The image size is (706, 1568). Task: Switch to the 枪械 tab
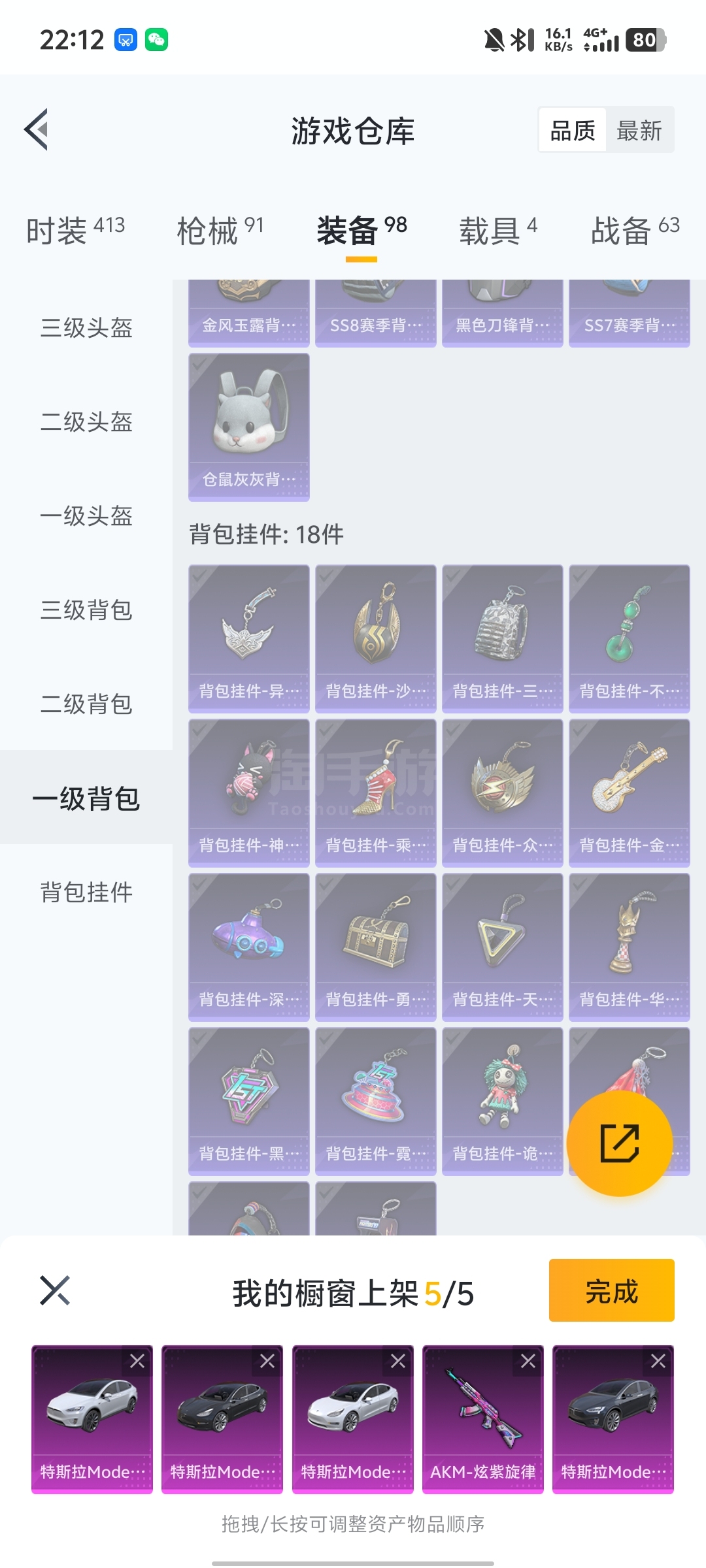point(220,230)
